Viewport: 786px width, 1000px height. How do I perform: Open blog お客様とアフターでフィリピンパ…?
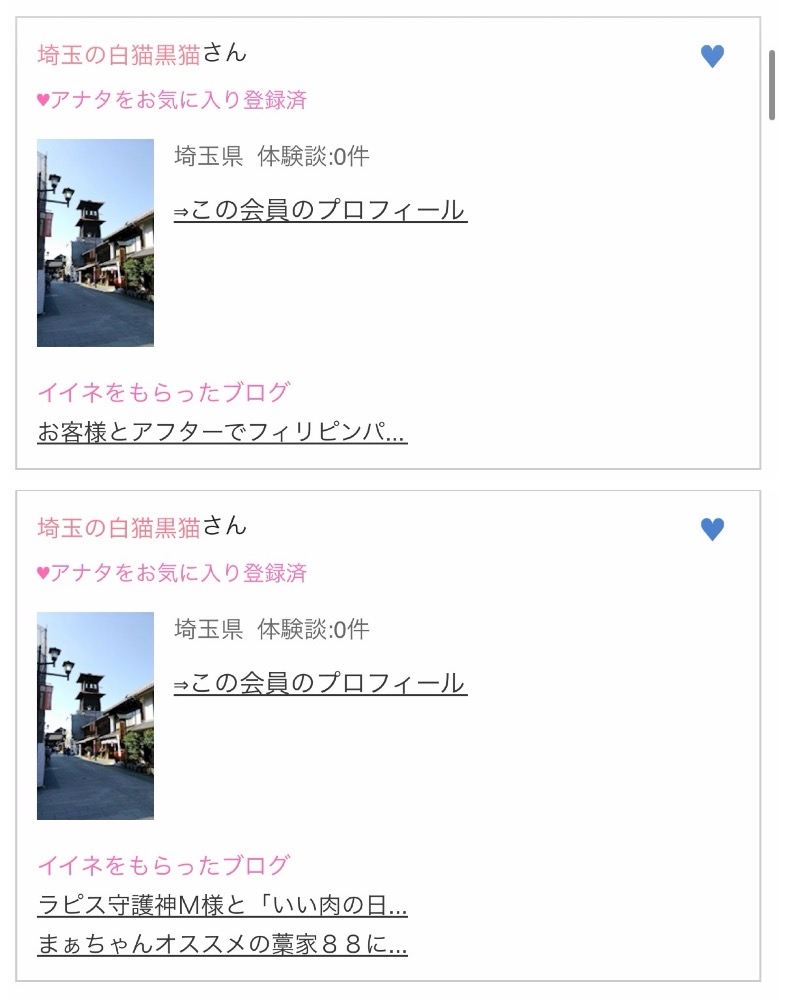click(222, 432)
